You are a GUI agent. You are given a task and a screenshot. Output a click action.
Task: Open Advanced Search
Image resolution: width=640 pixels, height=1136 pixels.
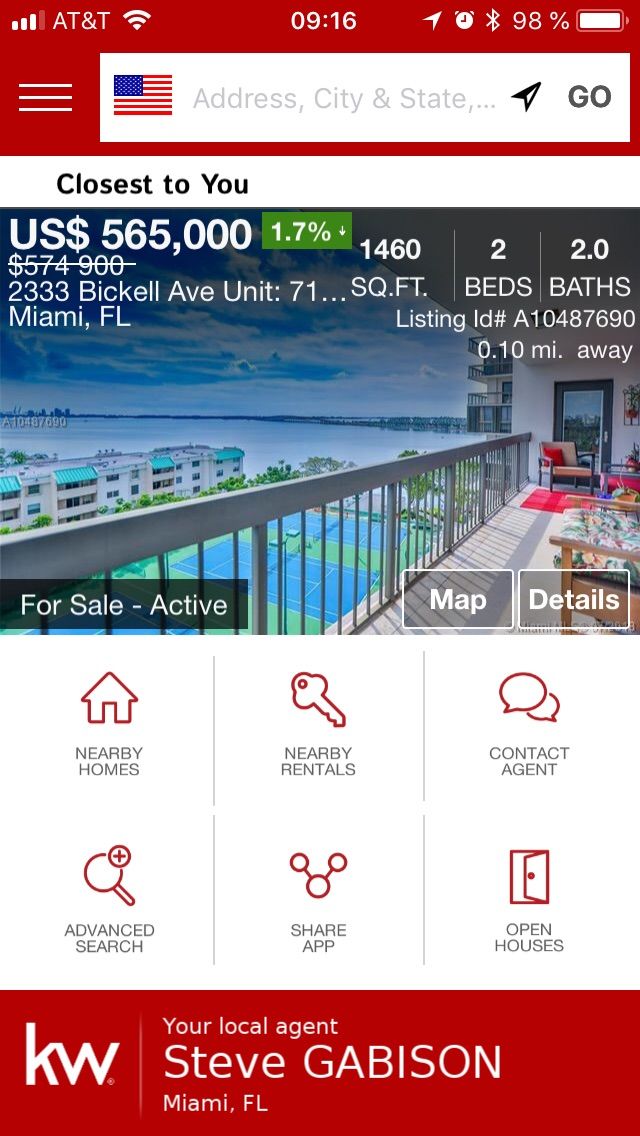click(x=108, y=898)
